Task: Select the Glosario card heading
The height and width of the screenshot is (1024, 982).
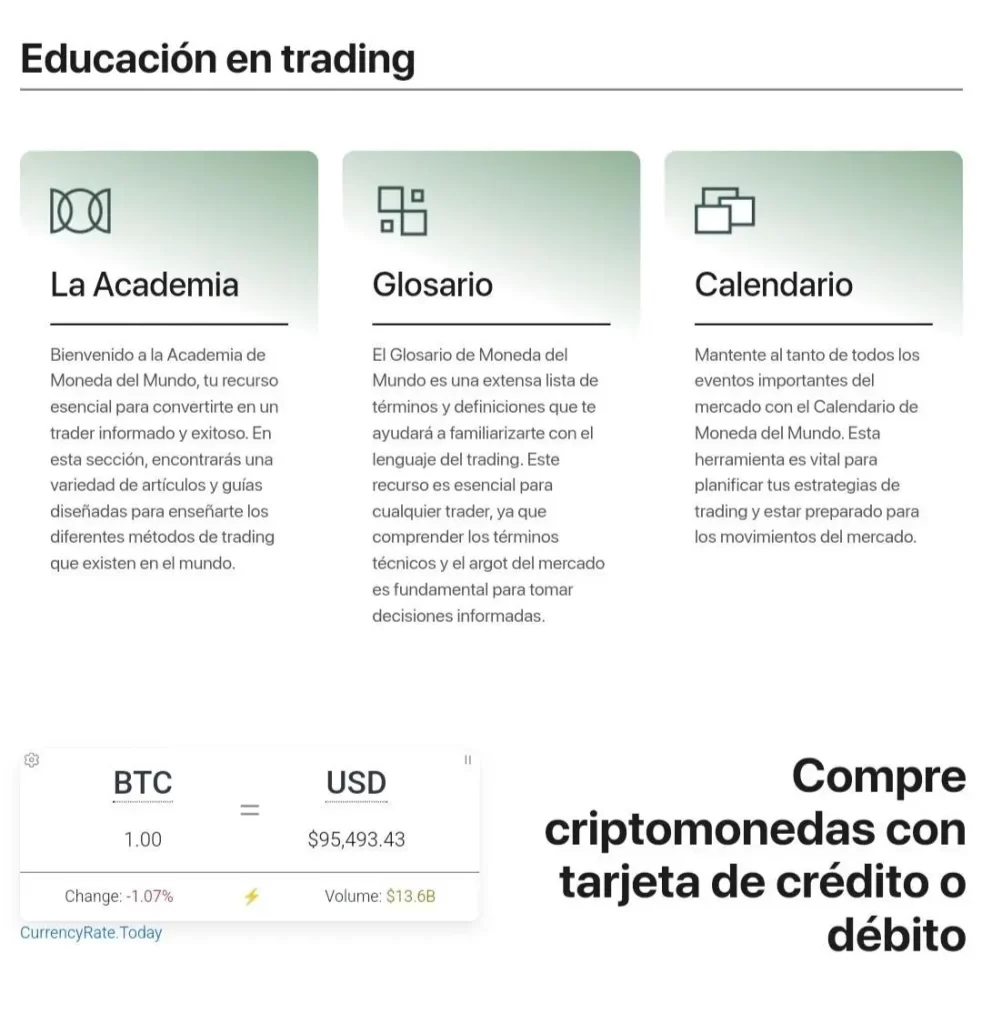Action: pyautogui.click(x=432, y=285)
